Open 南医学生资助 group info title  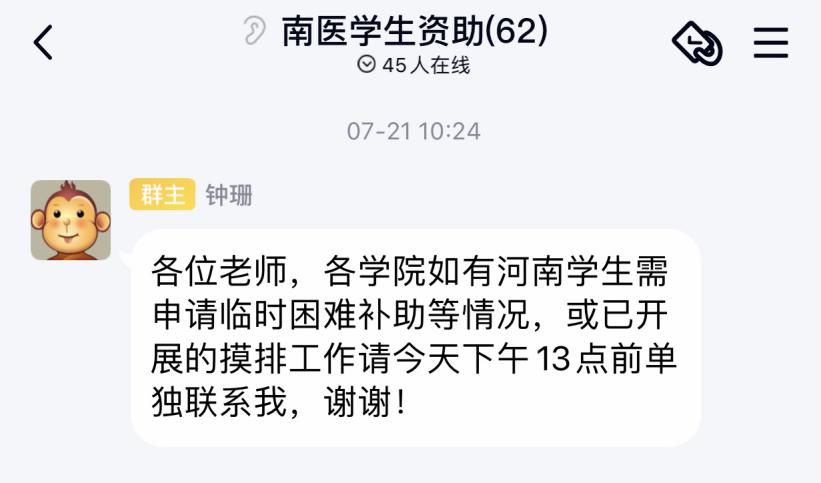(x=414, y=32)
